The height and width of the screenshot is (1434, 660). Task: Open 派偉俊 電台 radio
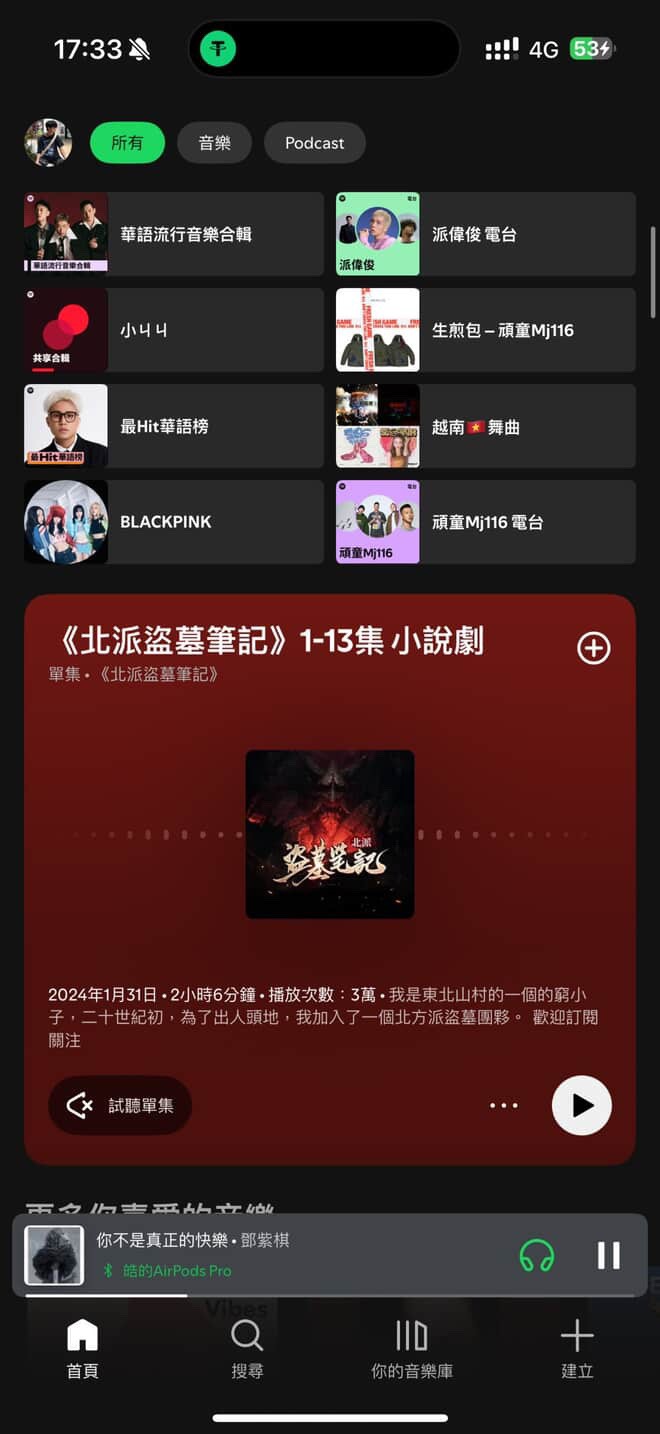[x=486, y=234]
